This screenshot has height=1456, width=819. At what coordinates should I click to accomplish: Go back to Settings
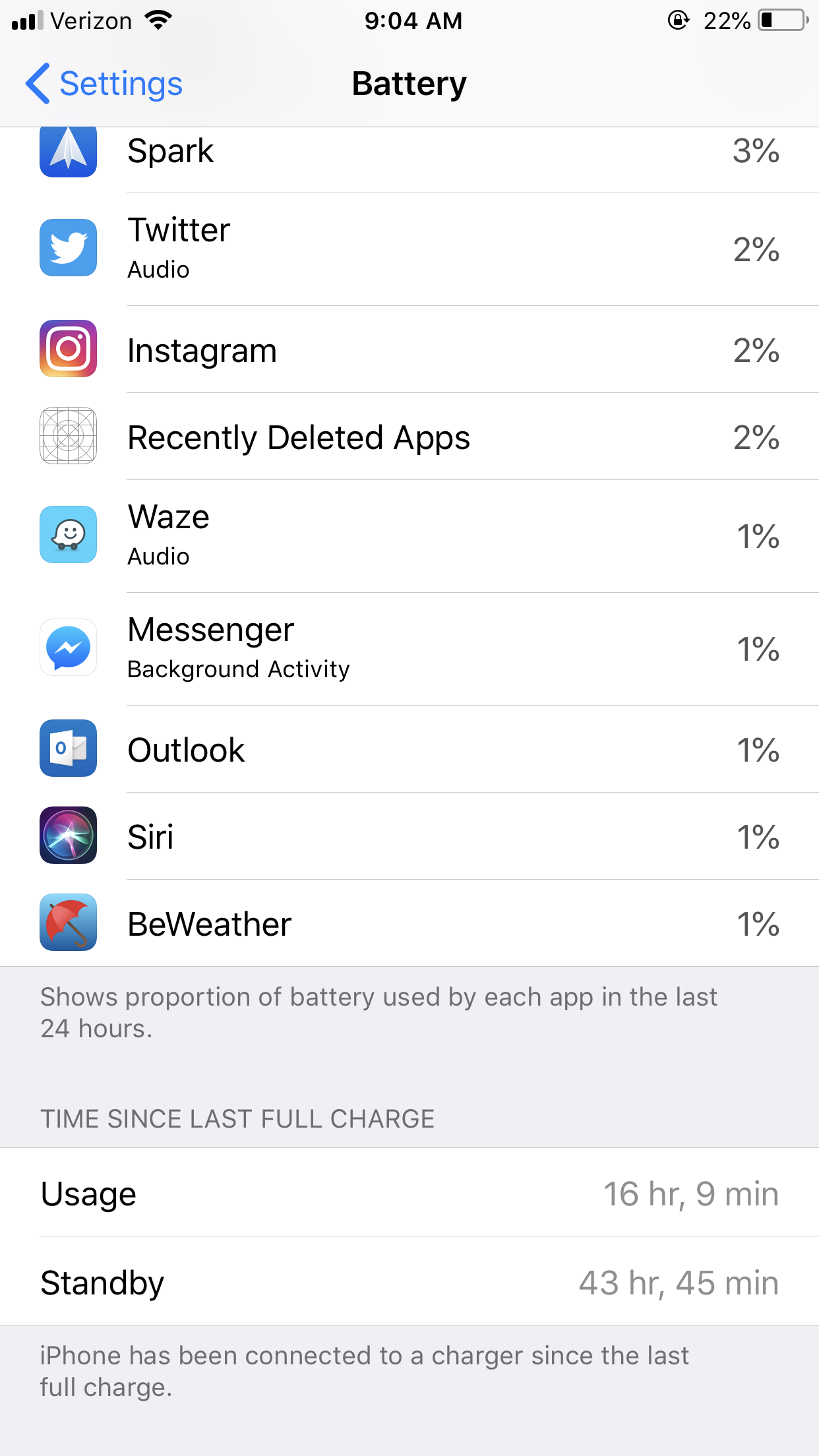pos(104,84)
